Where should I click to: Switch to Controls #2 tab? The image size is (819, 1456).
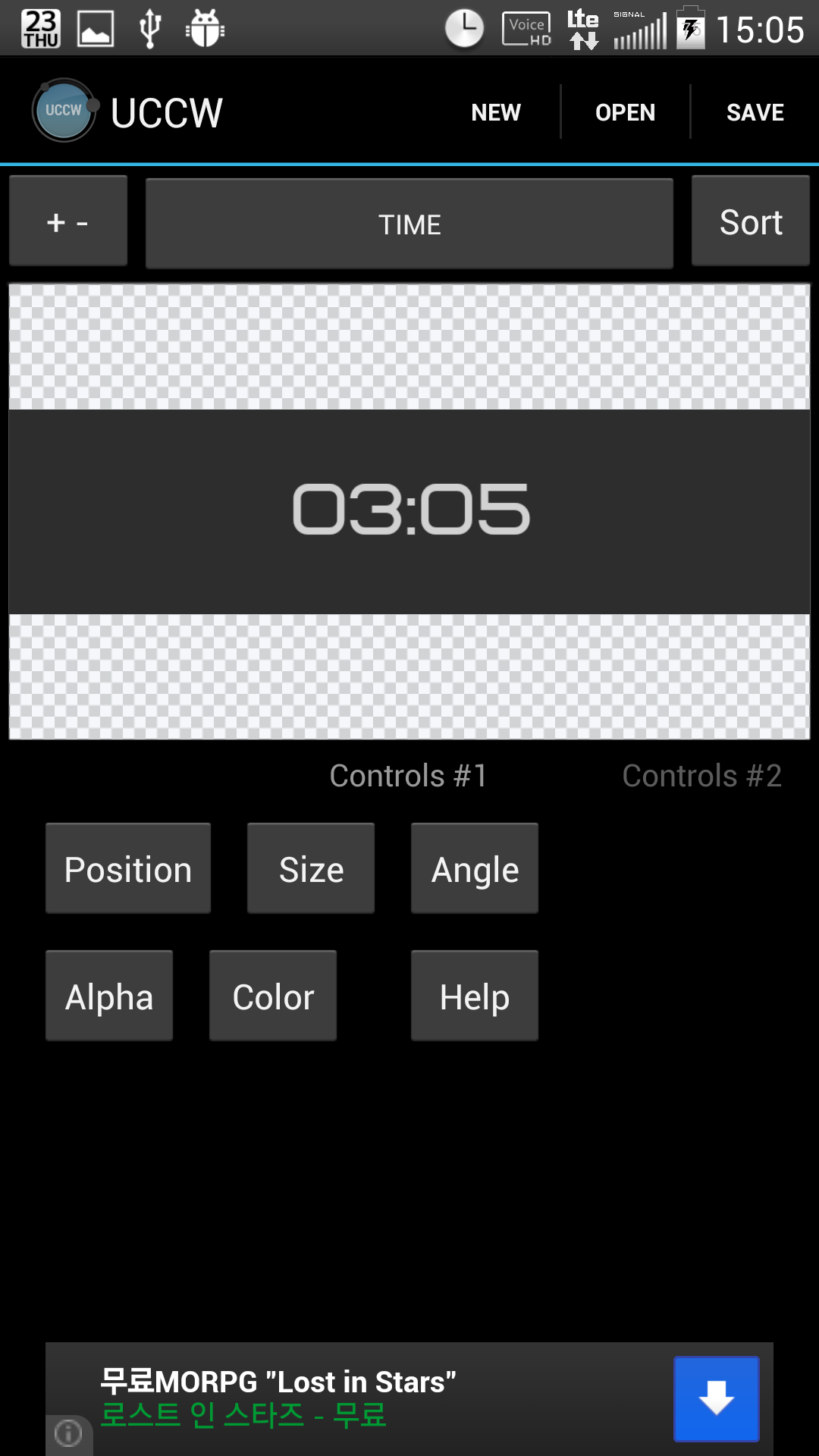(x=701, y=776)
